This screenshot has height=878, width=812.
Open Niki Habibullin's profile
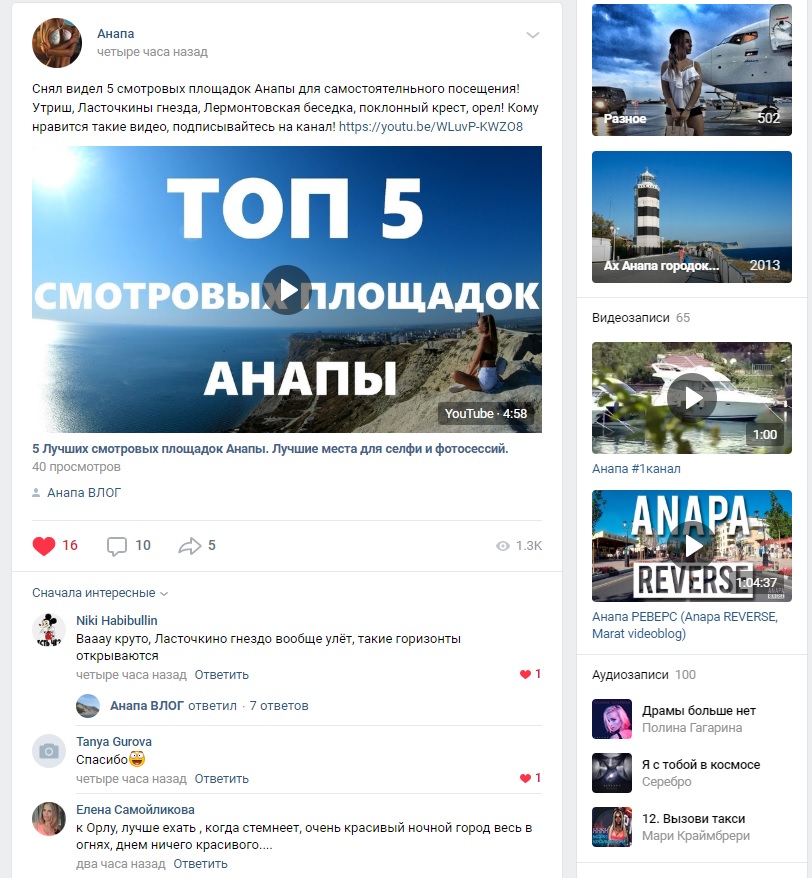click(116, 621)
